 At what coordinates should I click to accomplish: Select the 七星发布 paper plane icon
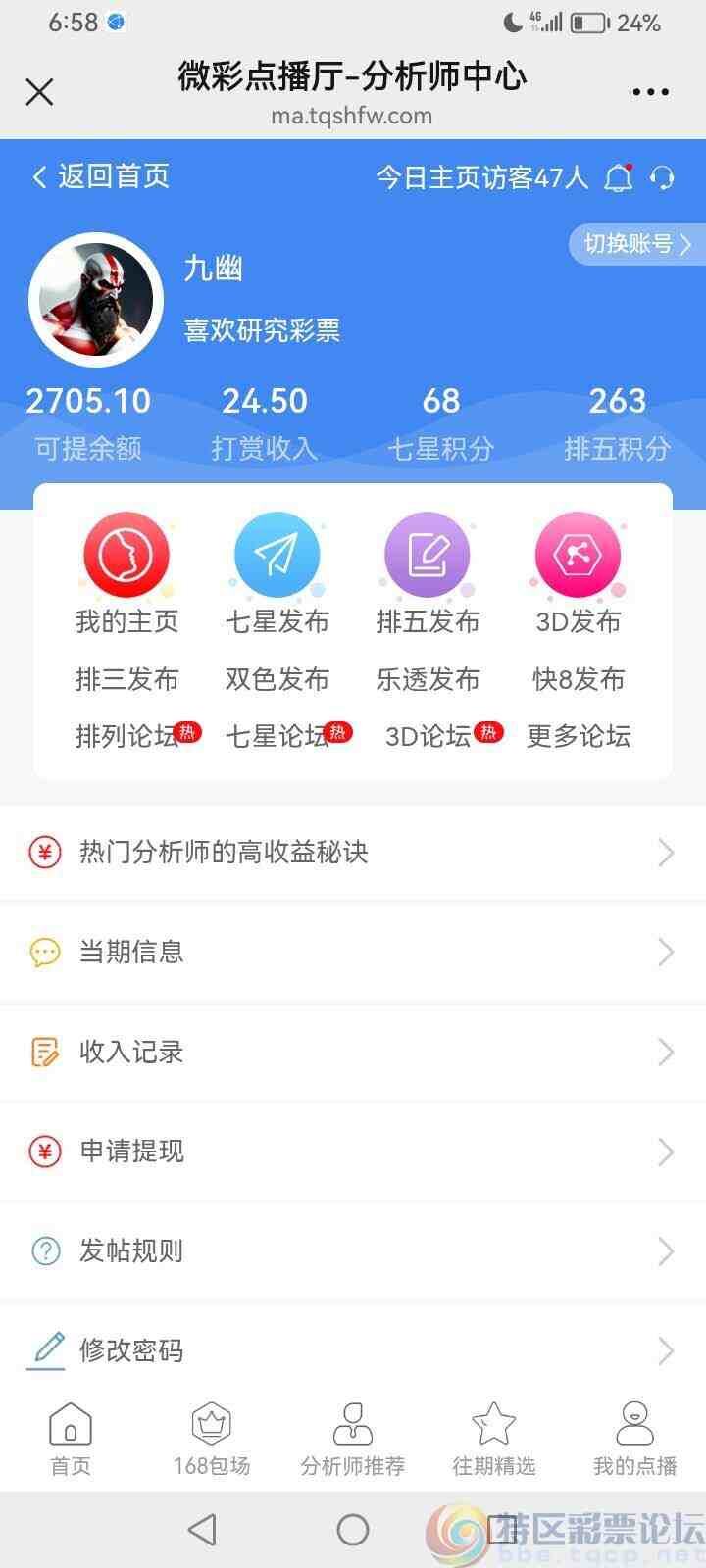[277, 554]
